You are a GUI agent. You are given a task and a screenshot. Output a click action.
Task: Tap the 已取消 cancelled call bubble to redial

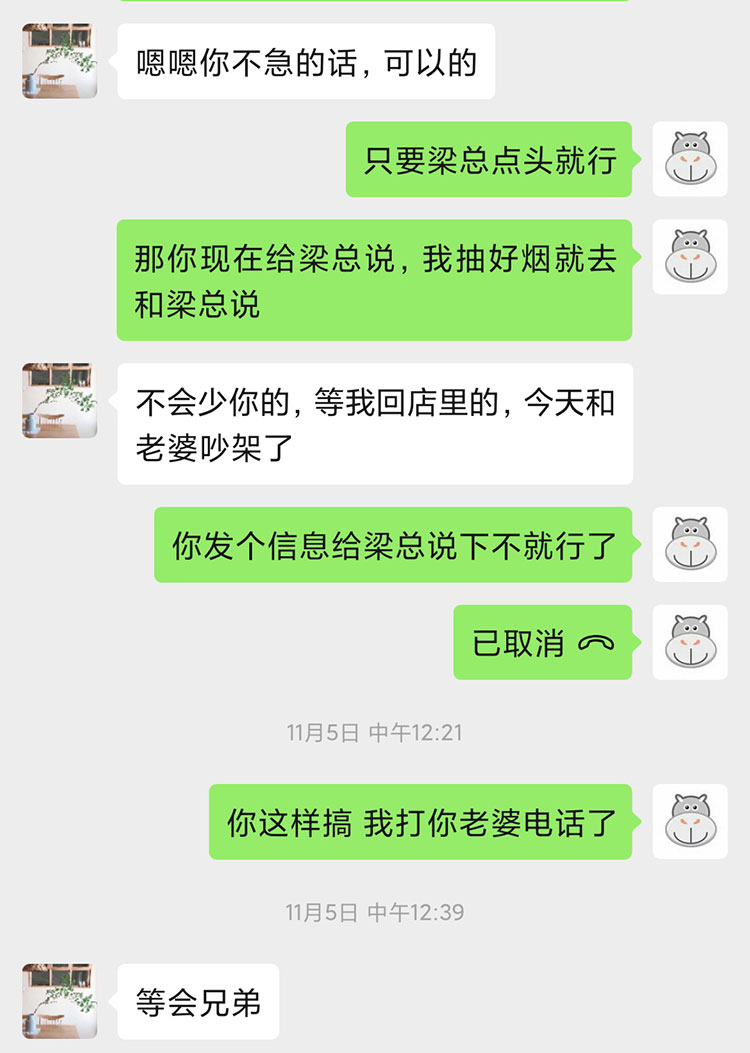542,643
